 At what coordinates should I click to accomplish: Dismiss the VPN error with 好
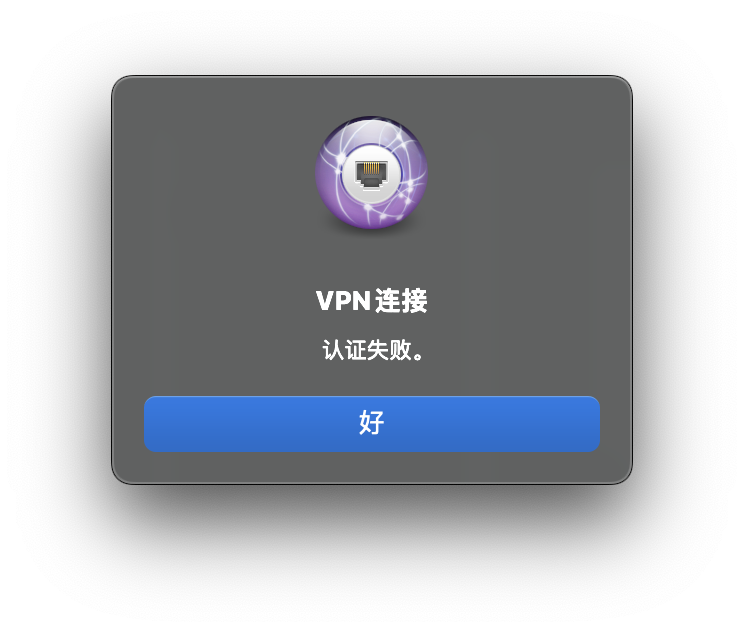[372, 423]
